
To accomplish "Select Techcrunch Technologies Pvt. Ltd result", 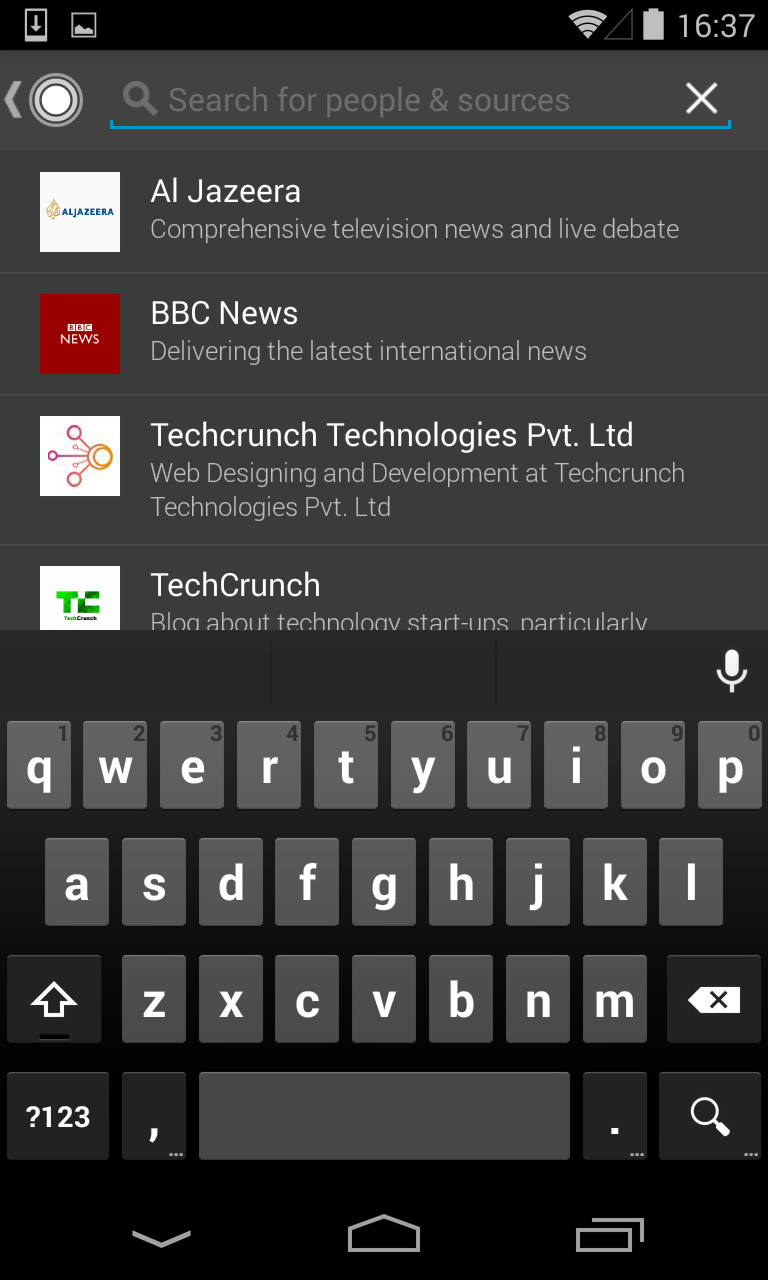I will click(384, 470).
